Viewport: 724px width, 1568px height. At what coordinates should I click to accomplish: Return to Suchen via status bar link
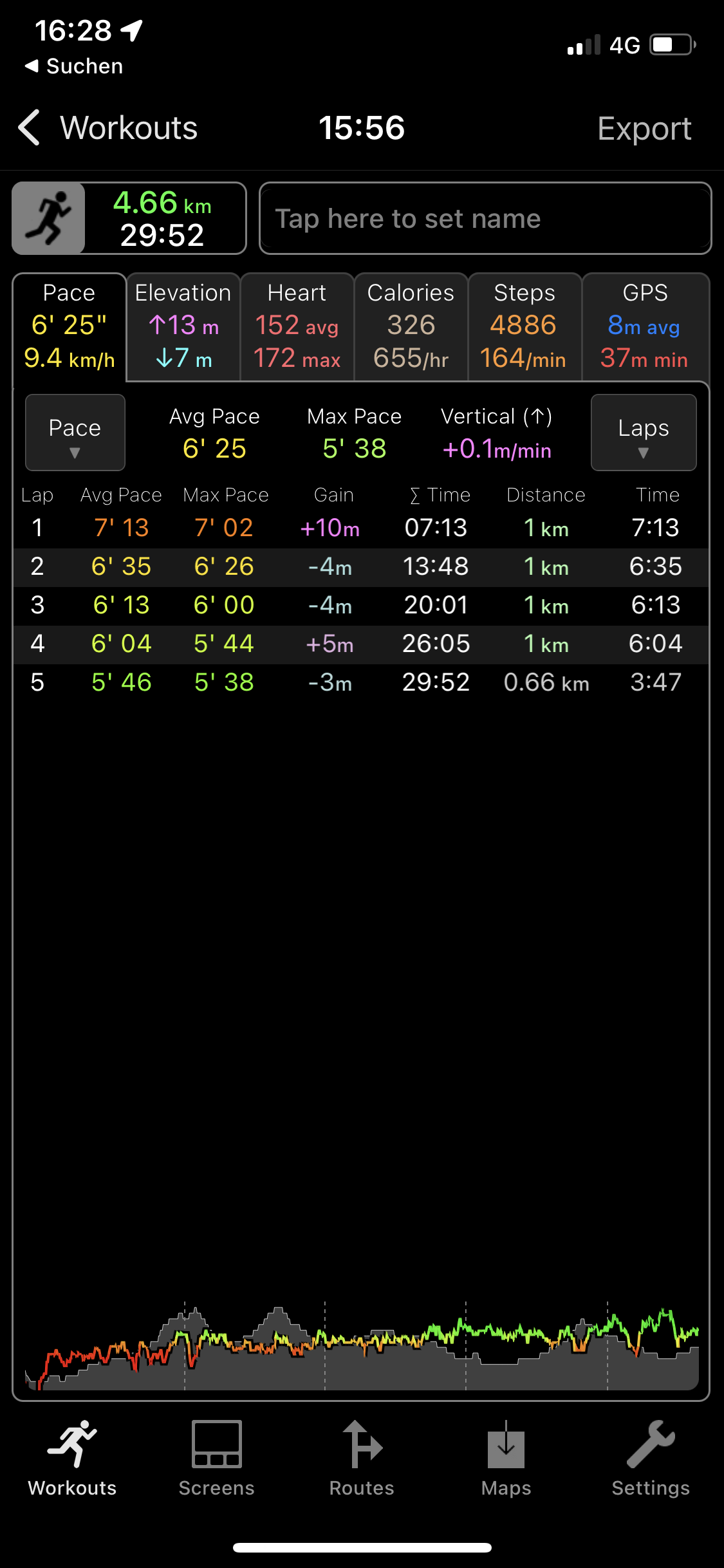74,66
